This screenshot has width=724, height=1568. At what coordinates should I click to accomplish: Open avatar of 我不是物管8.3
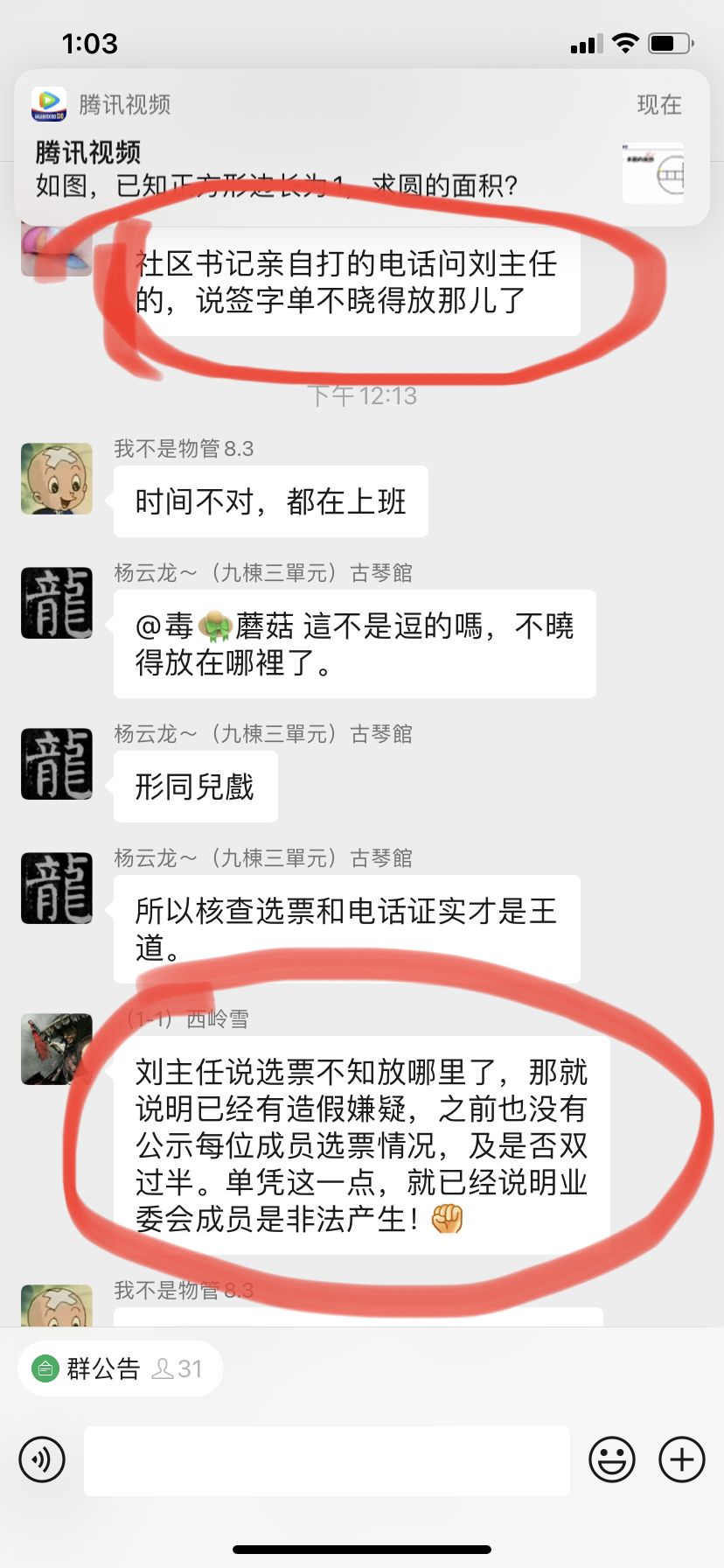[x=57, y=478]
